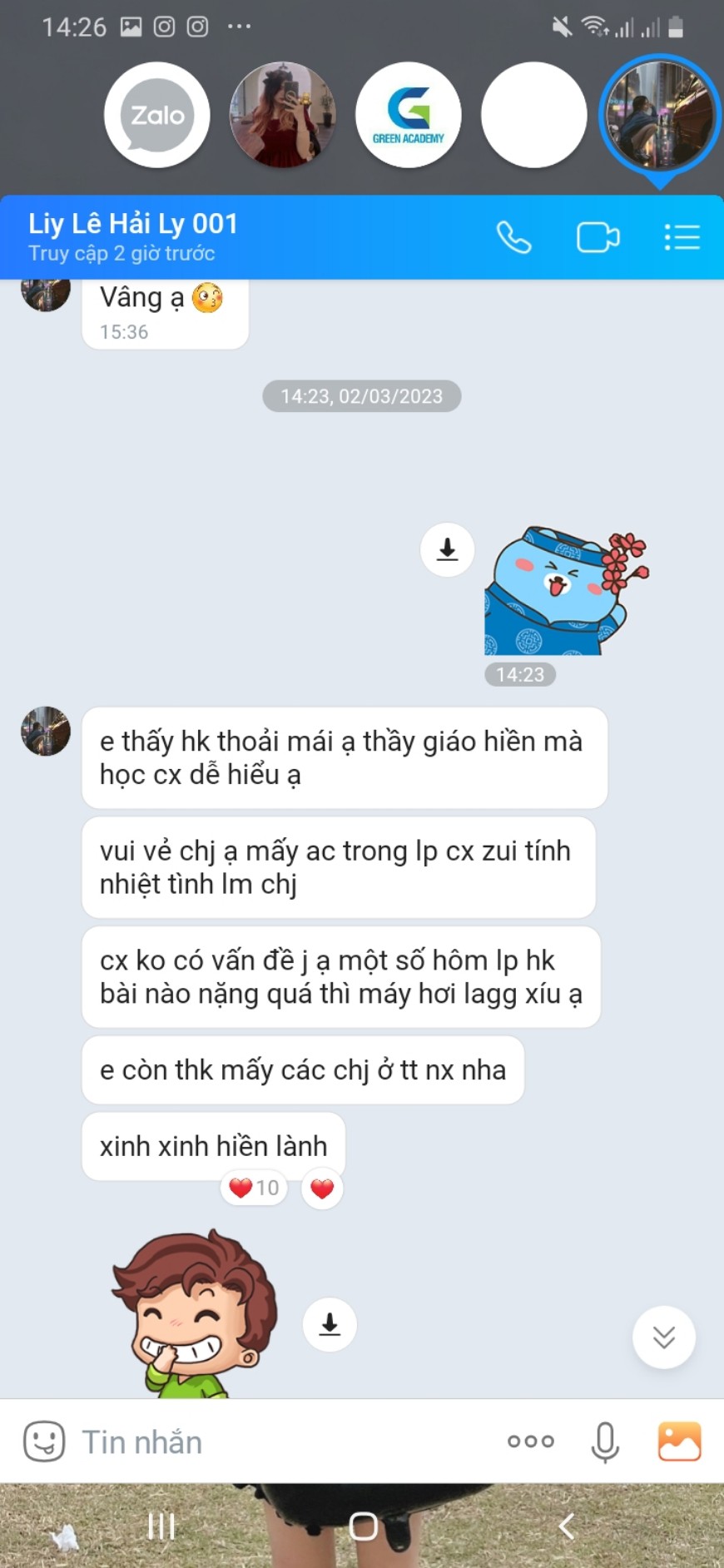Jump to the latest messages
This screenshot has width=724, height=1568.
click(x=663, y=1337)
